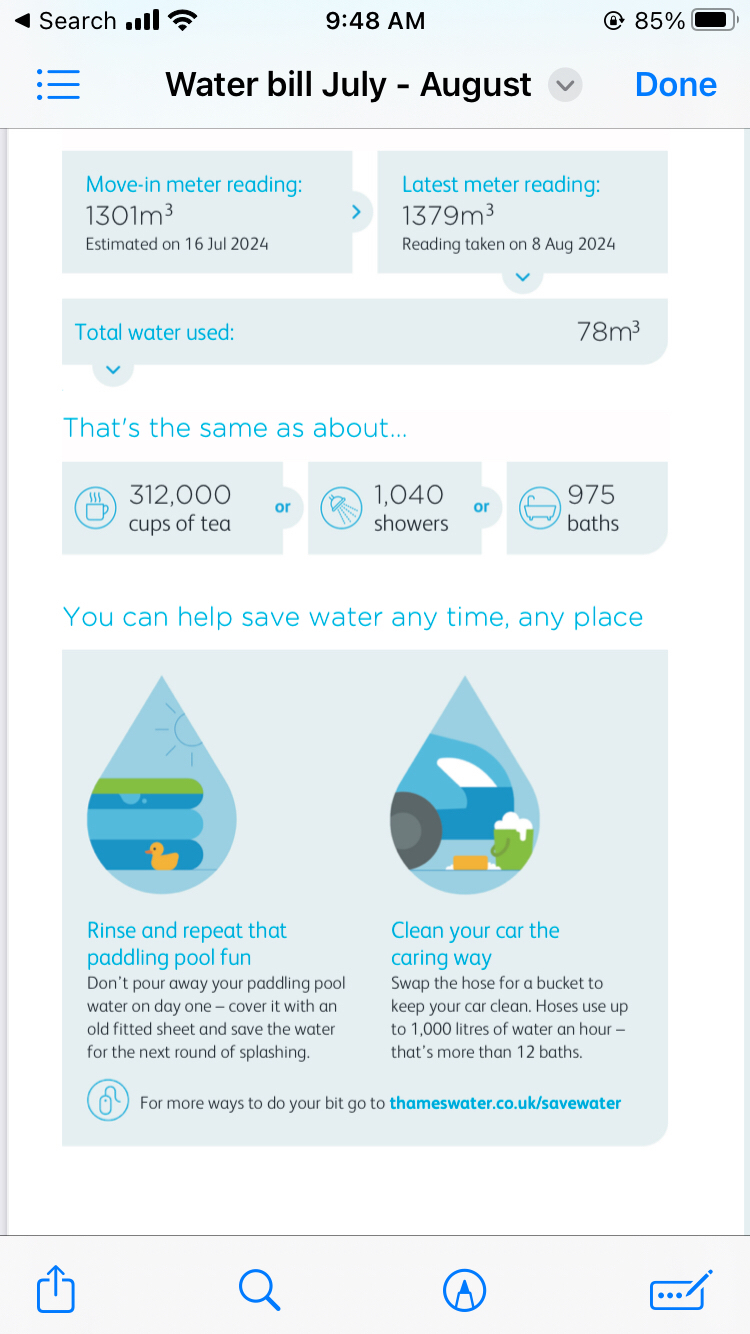Search within the document
Screen dimensions: 750x1334
click(x=260, y=1289)
